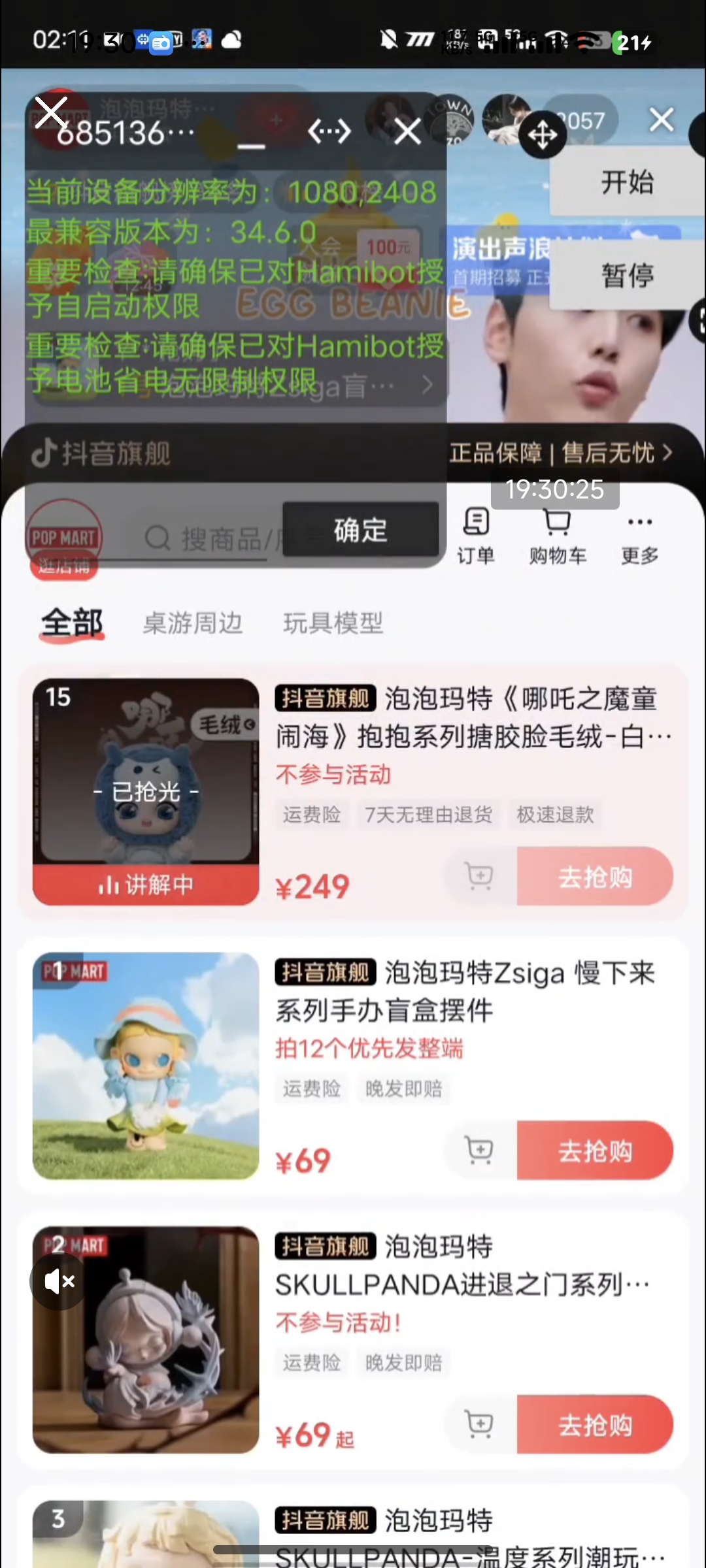
Task: Open the 购物车 shopping cart
Action: (558, 536)
